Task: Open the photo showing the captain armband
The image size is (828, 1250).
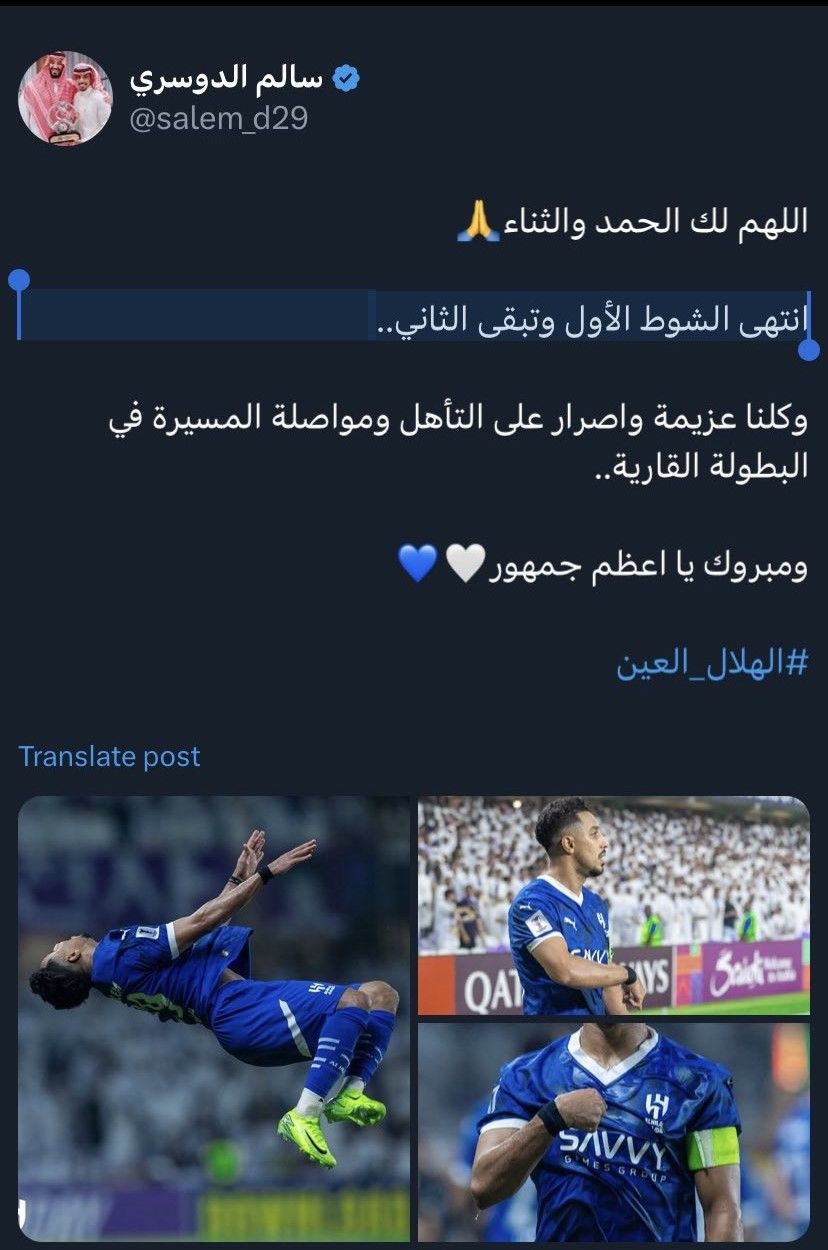Action: click(613, 1132)
